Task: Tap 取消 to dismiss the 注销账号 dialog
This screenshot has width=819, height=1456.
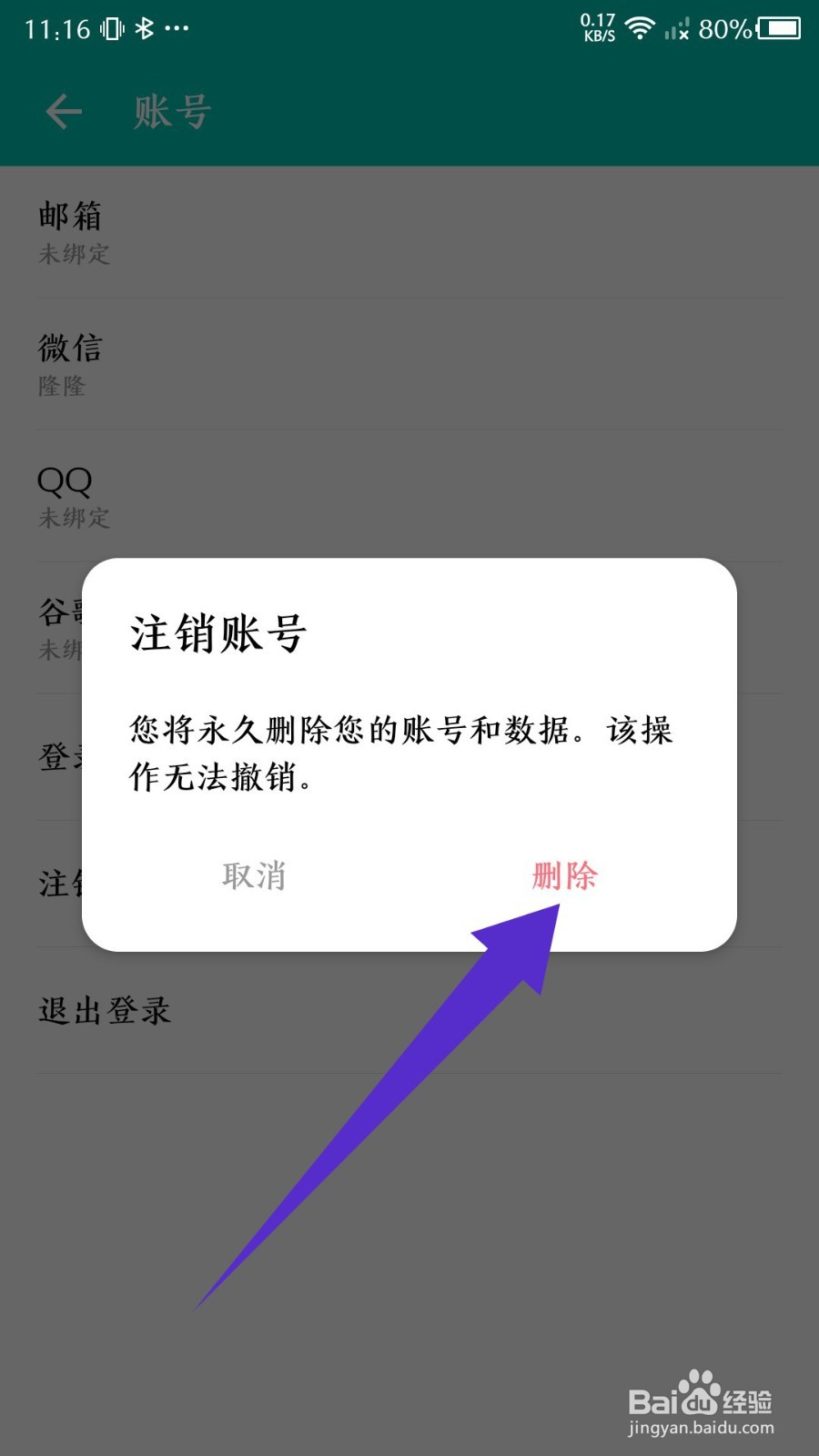Action: click(254, 876)
